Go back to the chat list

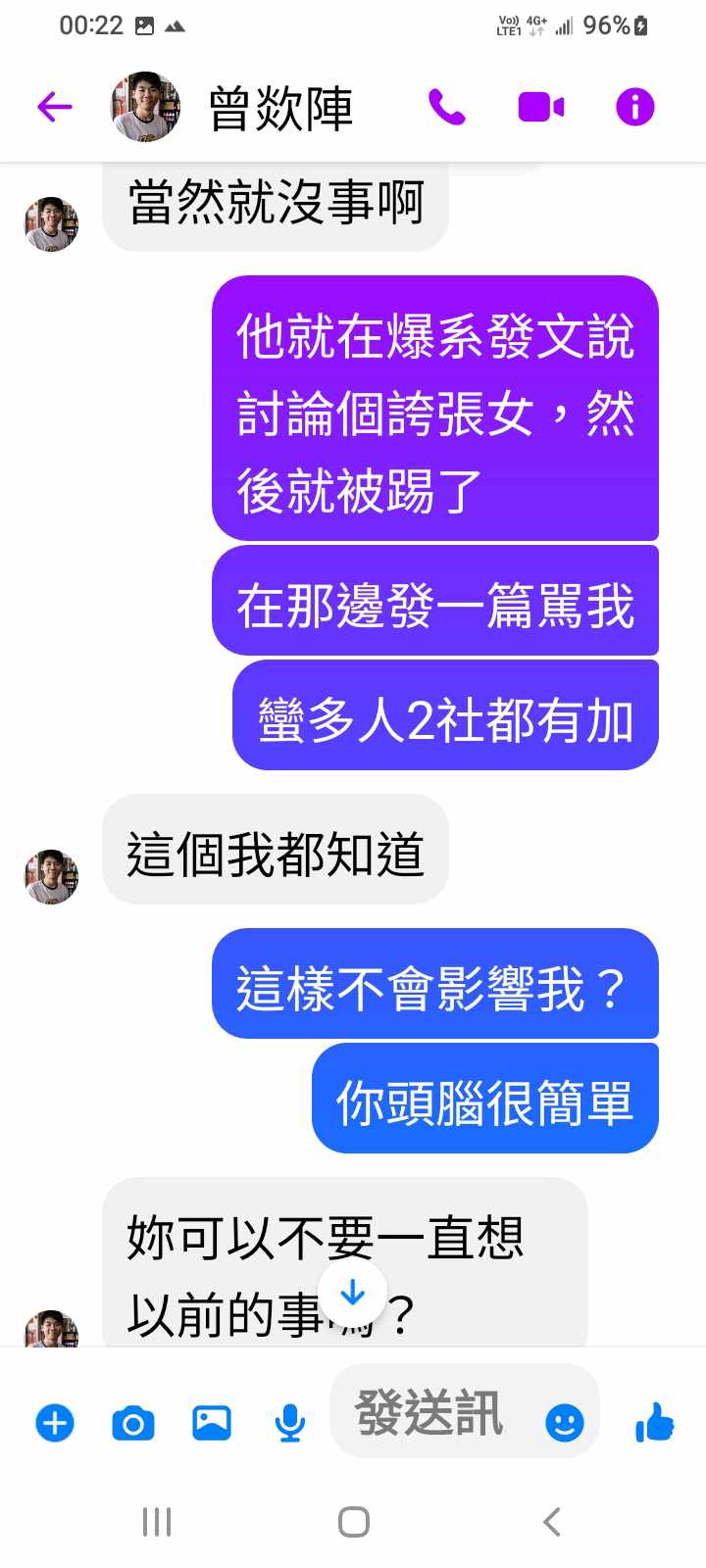(x=55, y=107)
